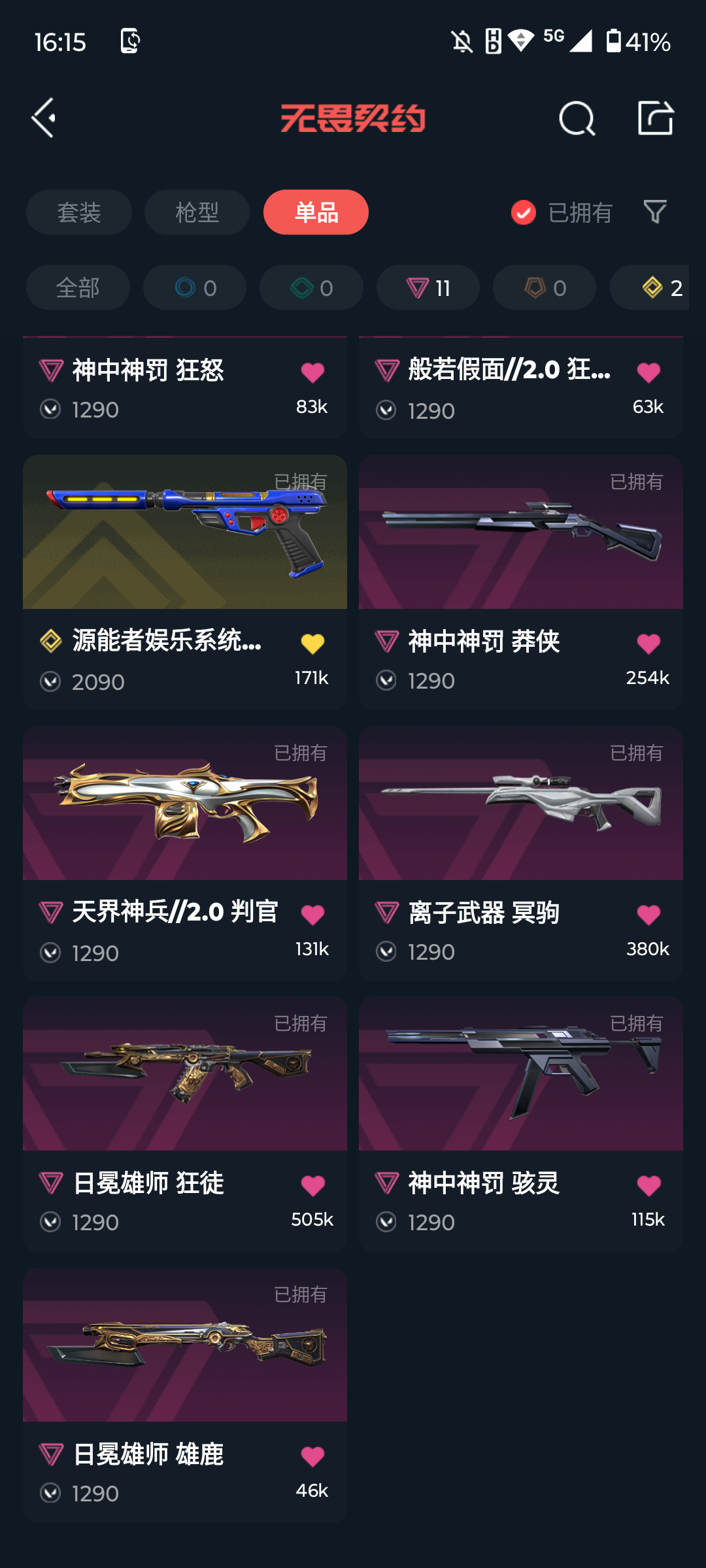
Task: Like the 日冕雄师 狂徒 skin
Action: click(312, 1186)
